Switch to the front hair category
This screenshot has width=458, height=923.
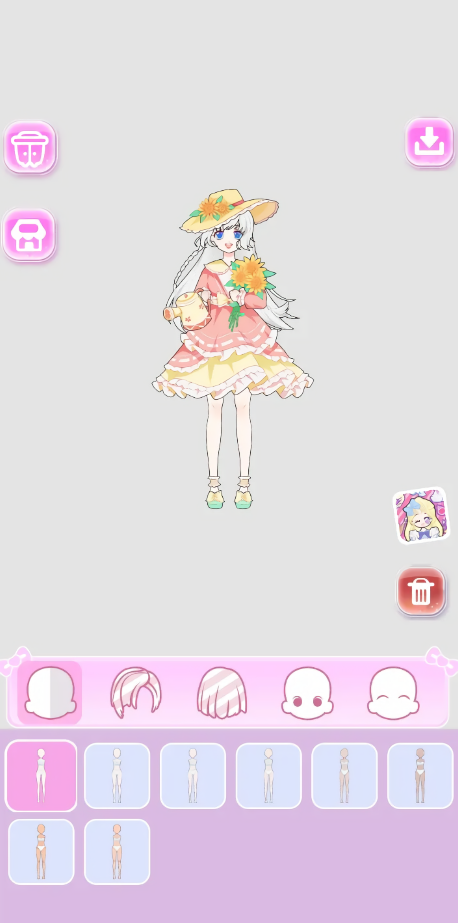[135, 693]
